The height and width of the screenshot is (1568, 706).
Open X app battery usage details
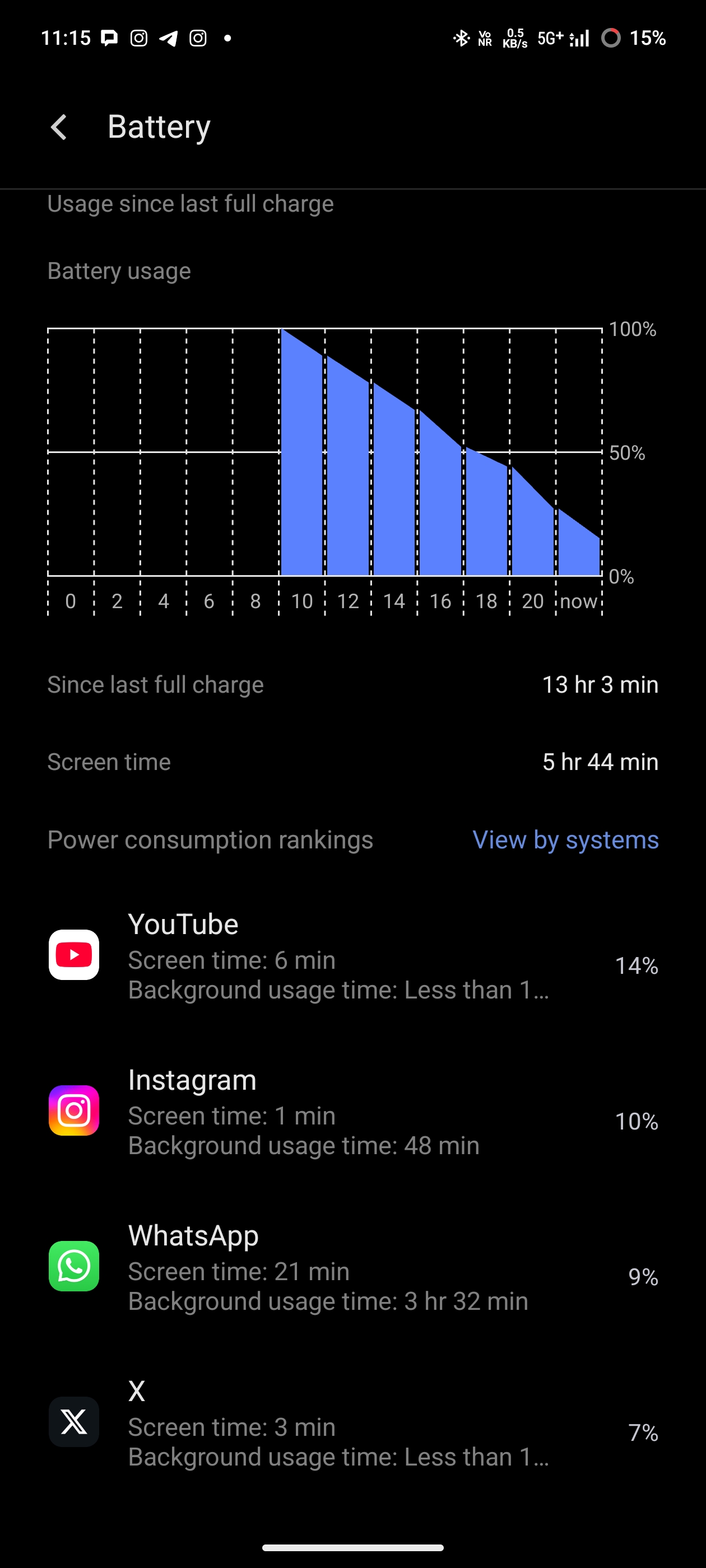coord(352,1423)
